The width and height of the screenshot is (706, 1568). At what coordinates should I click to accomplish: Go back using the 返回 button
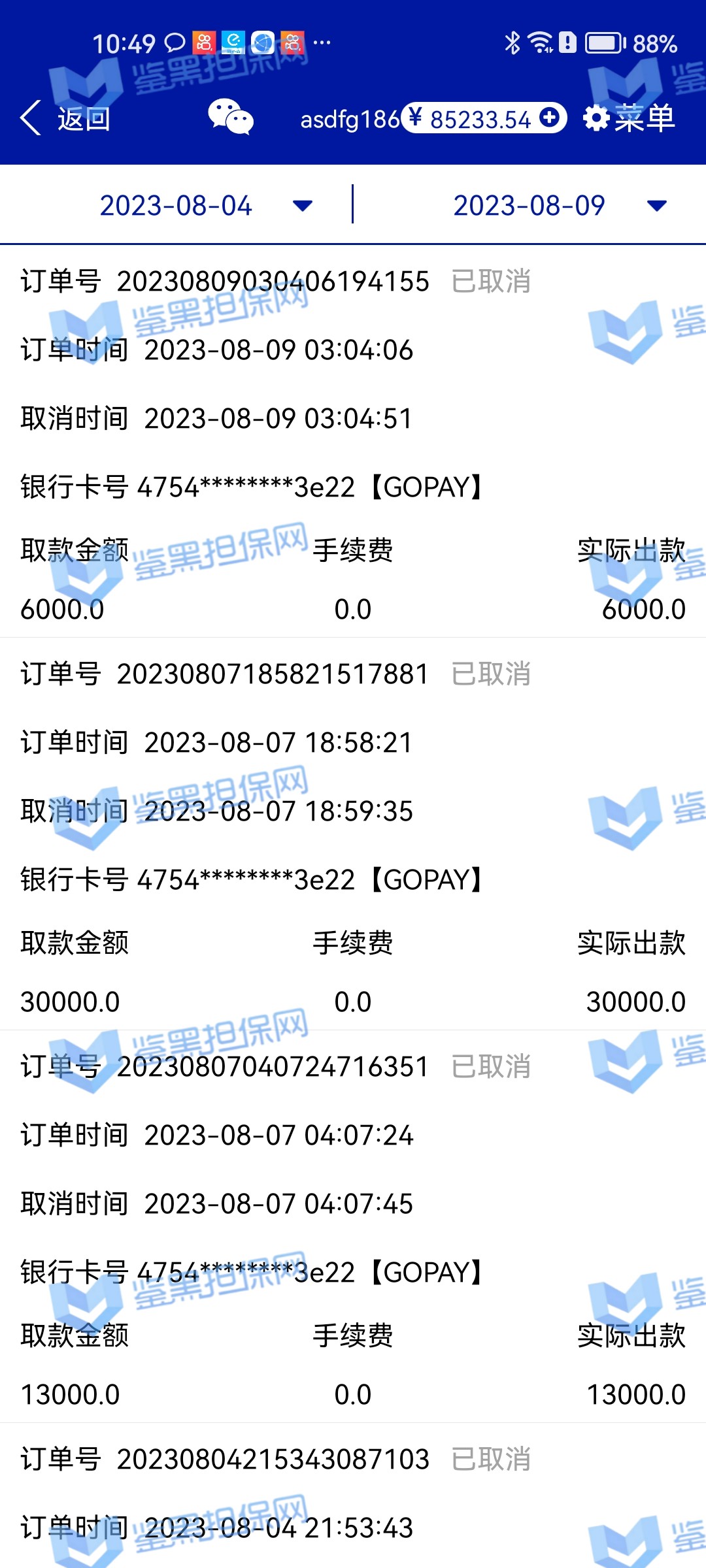pos(65,119)
